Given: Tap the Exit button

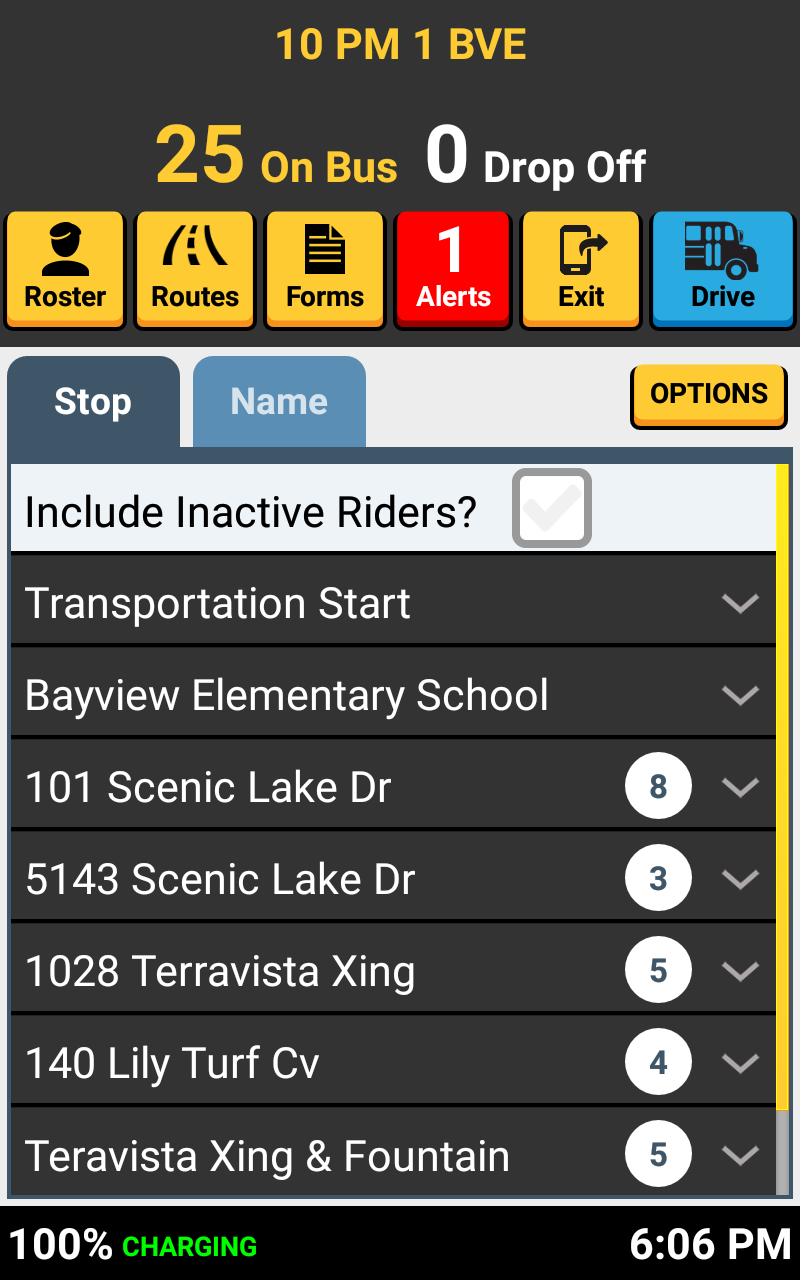Looking at the screenshot, I should [x=581, y=269].
